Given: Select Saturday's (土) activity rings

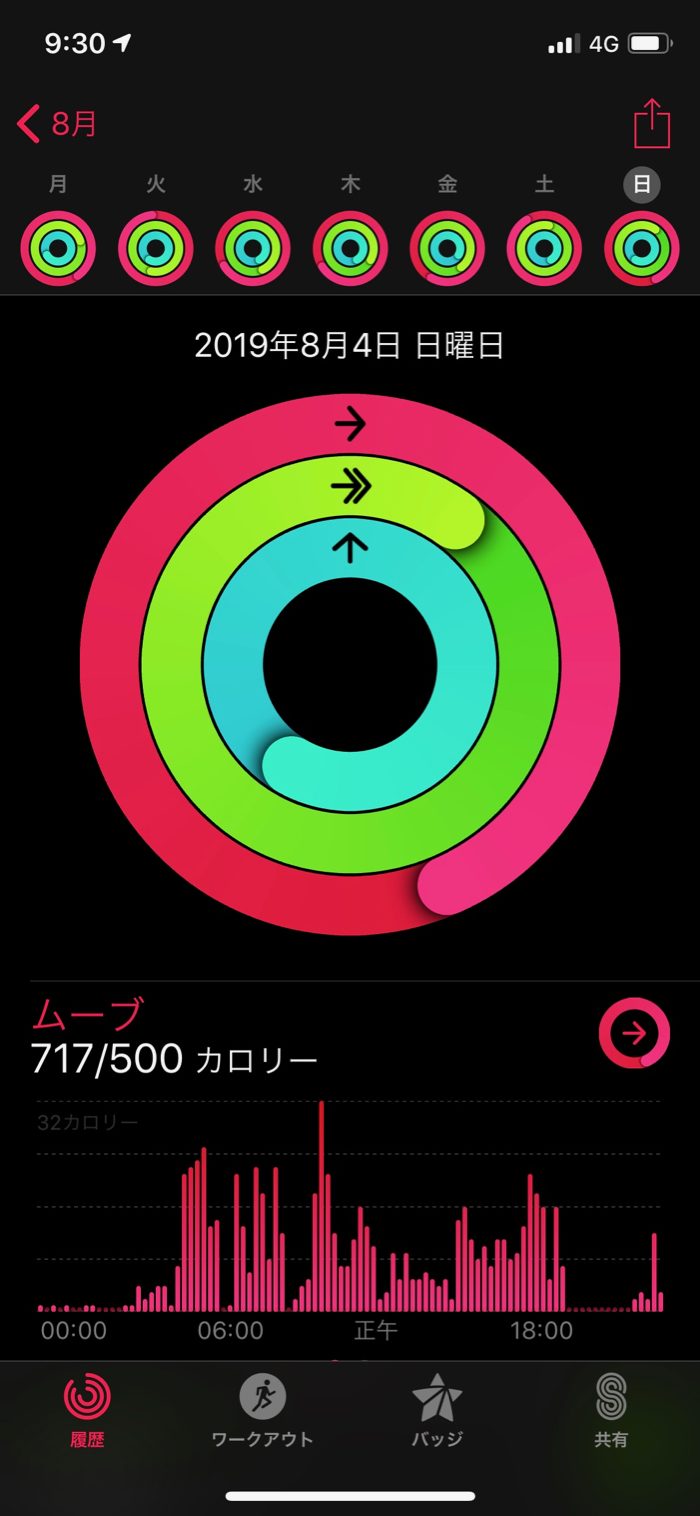Looking at the screenshot, I should click(x=544, y=248).
